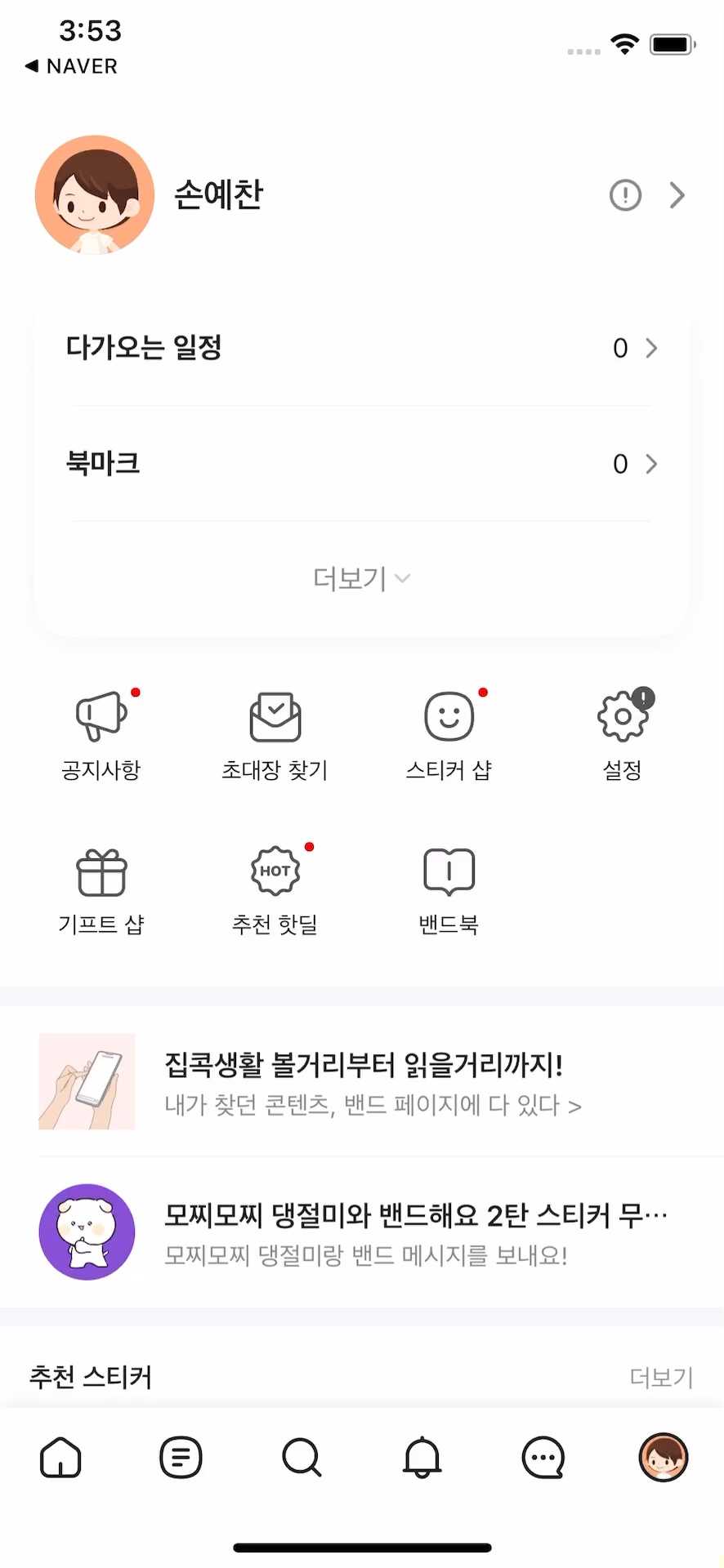Tap the 더보기 link next to 추천 스티커
The width and height of the screenshot is (724, 1568).
tap(661, 1377)
